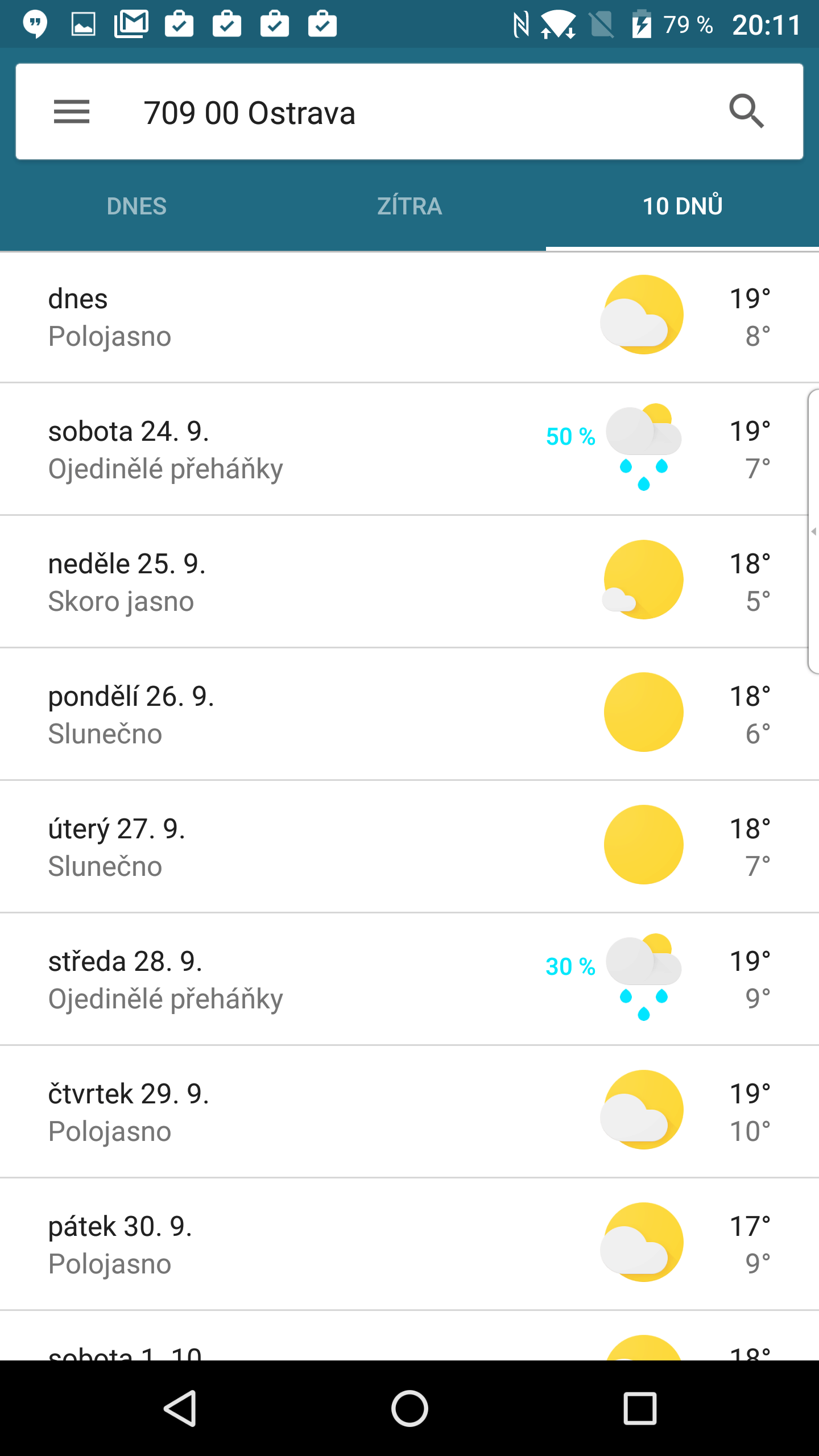Open forecast for neděle 25. 9.
This screenshot has height=1456, width=819.
409,582
